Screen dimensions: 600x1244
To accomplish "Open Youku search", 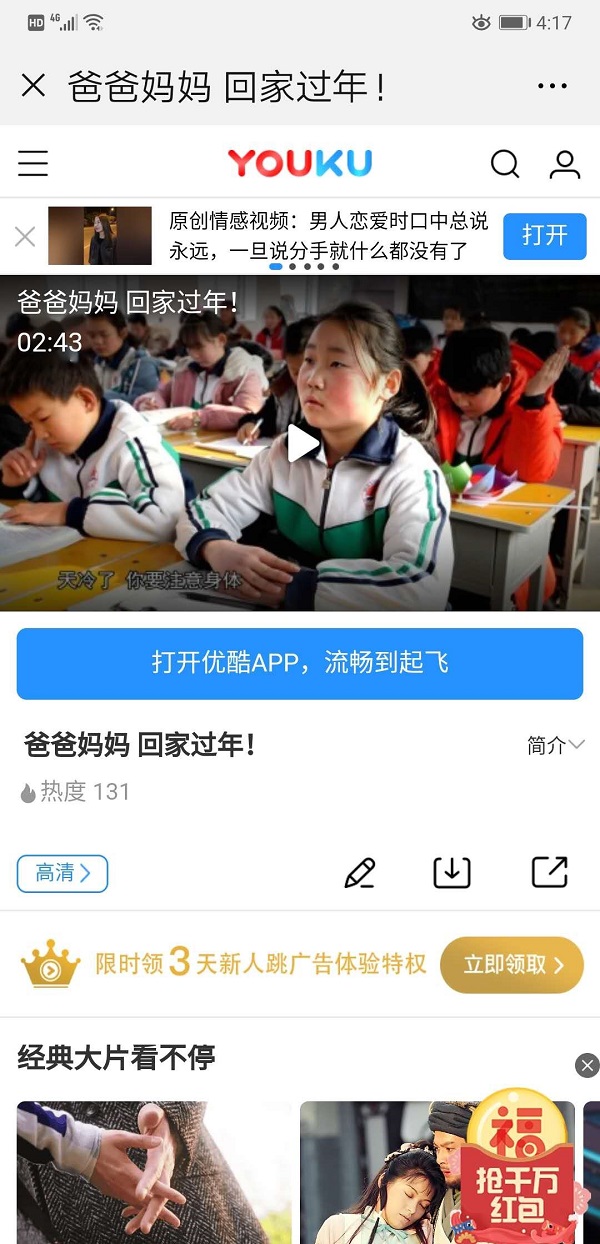I will click(x=505, y=163).
